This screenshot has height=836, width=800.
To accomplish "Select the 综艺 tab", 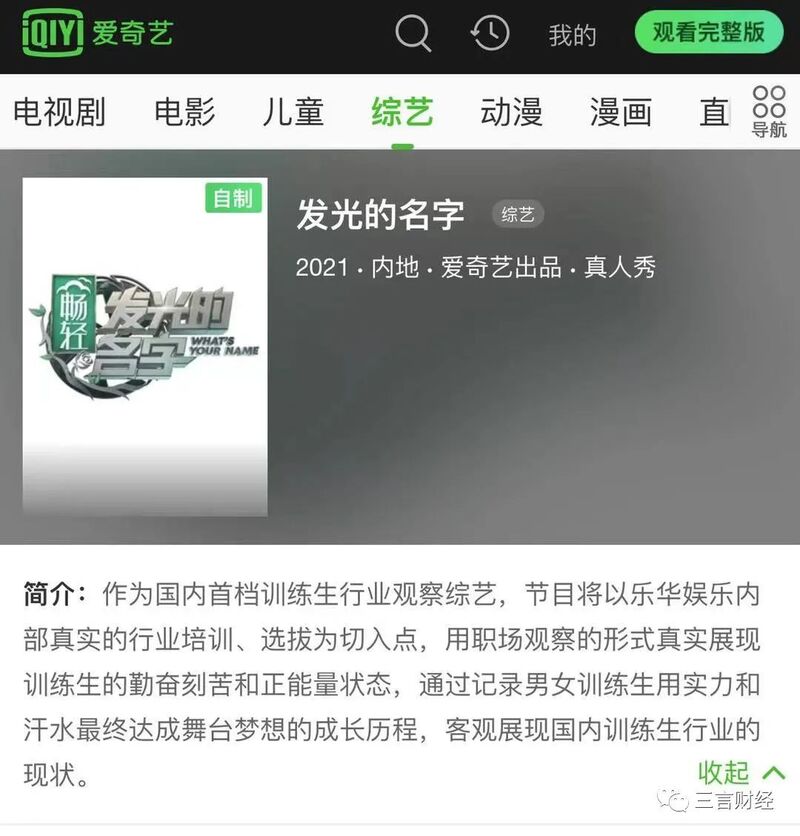I will pos(402,112).
